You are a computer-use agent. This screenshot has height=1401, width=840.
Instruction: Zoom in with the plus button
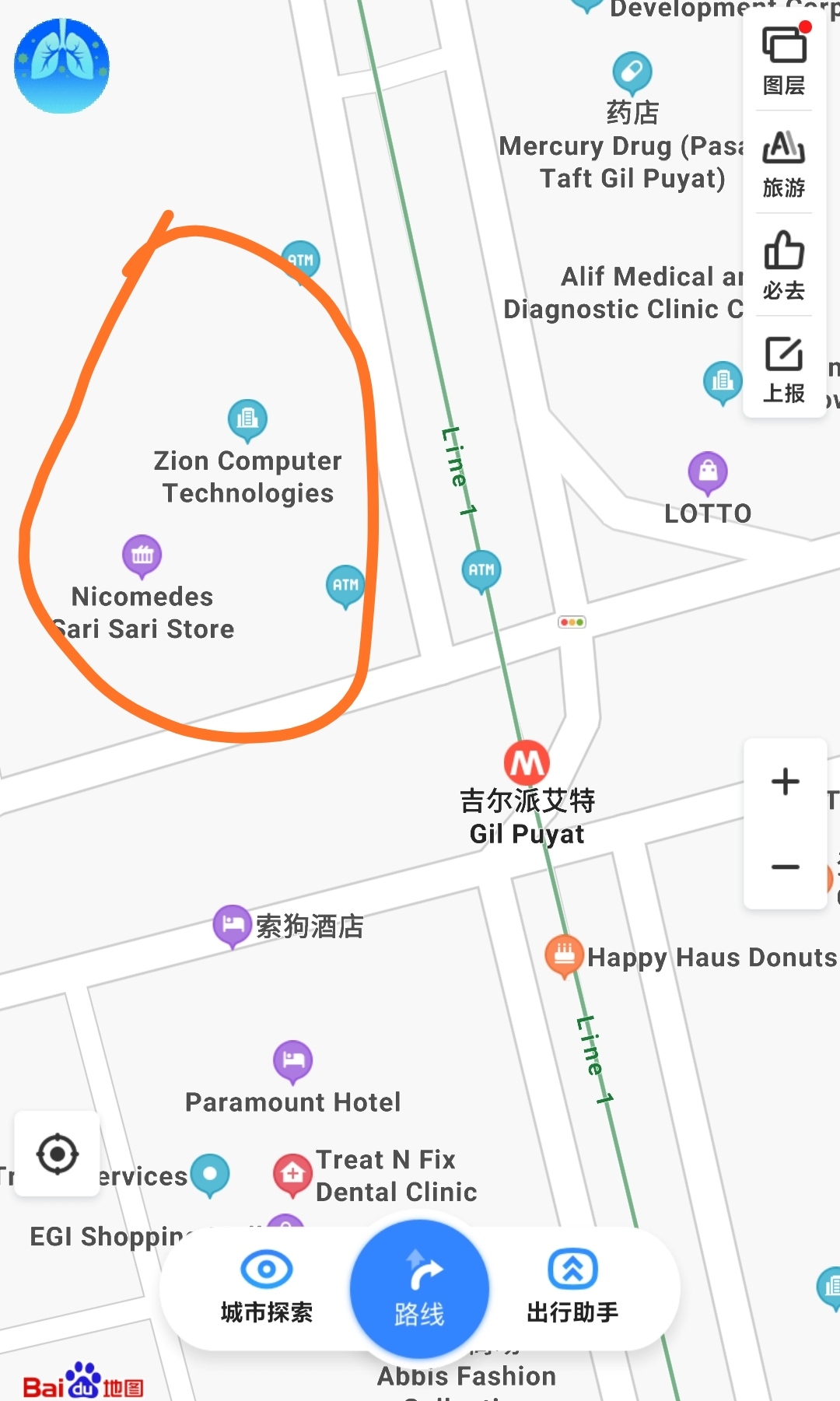786,781
